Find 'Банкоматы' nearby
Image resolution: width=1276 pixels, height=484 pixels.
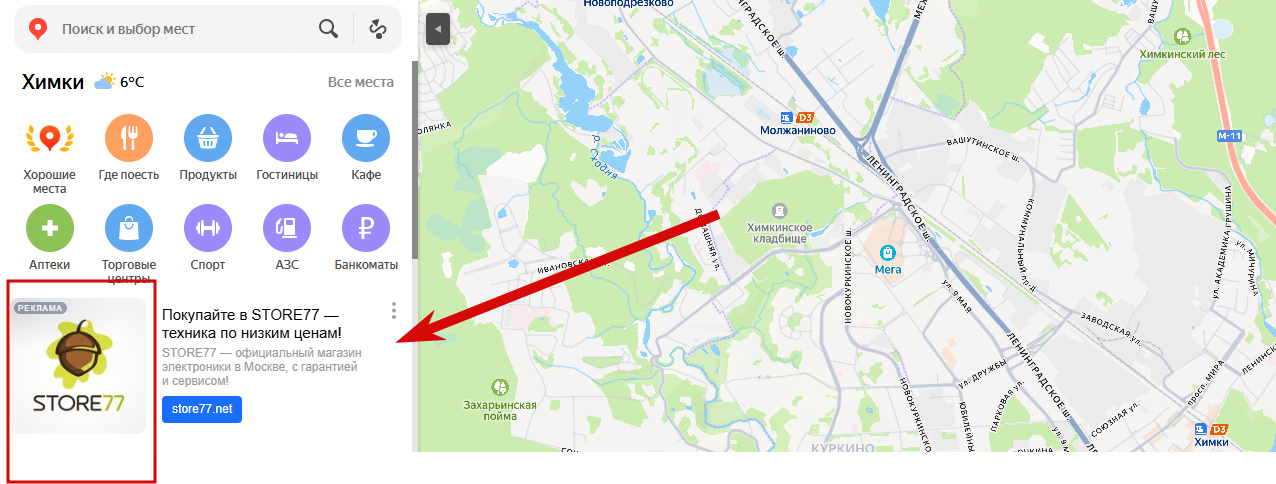point(366,228)
